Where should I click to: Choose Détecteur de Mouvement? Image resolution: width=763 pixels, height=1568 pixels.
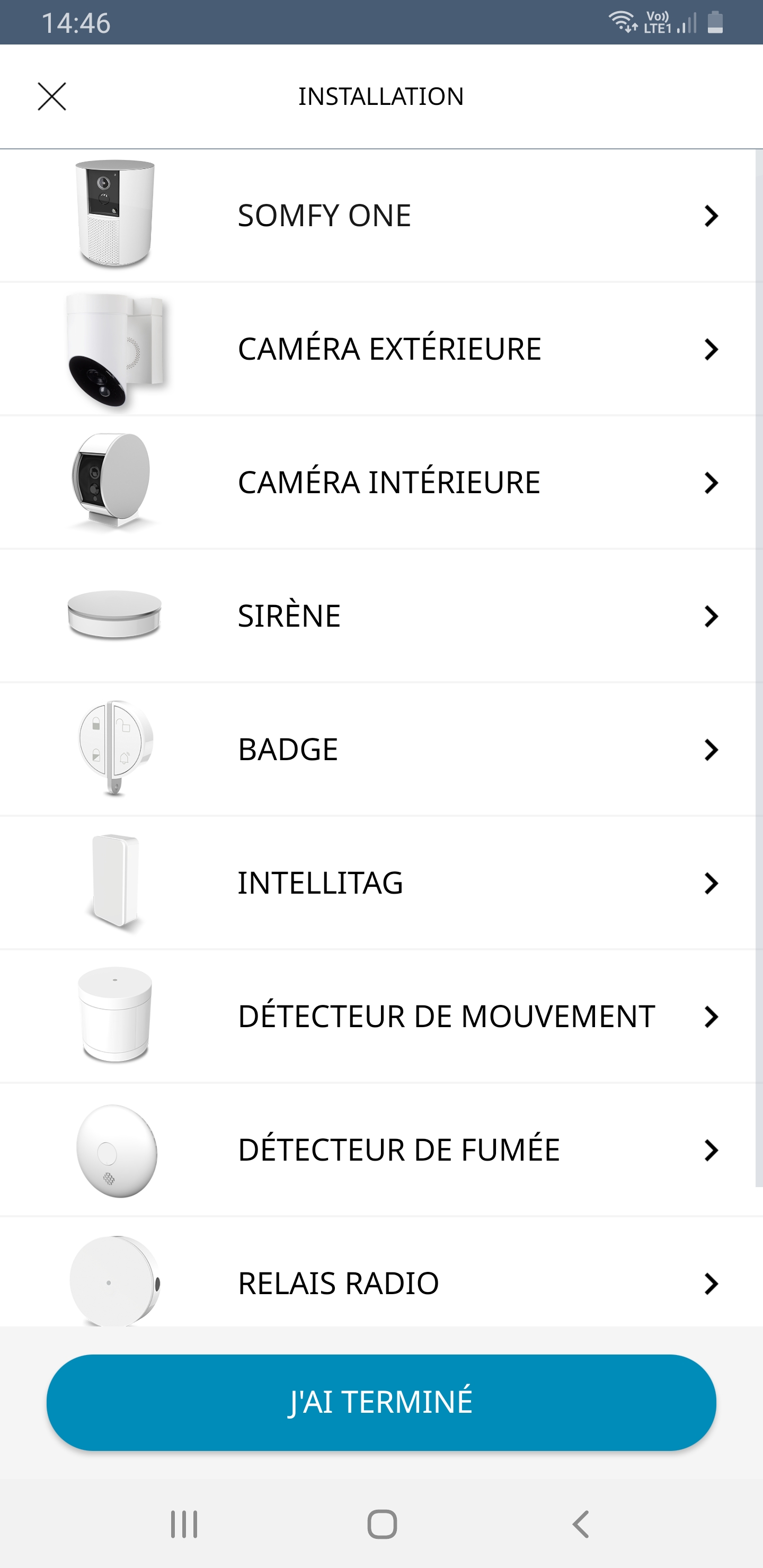(378, 1016)
